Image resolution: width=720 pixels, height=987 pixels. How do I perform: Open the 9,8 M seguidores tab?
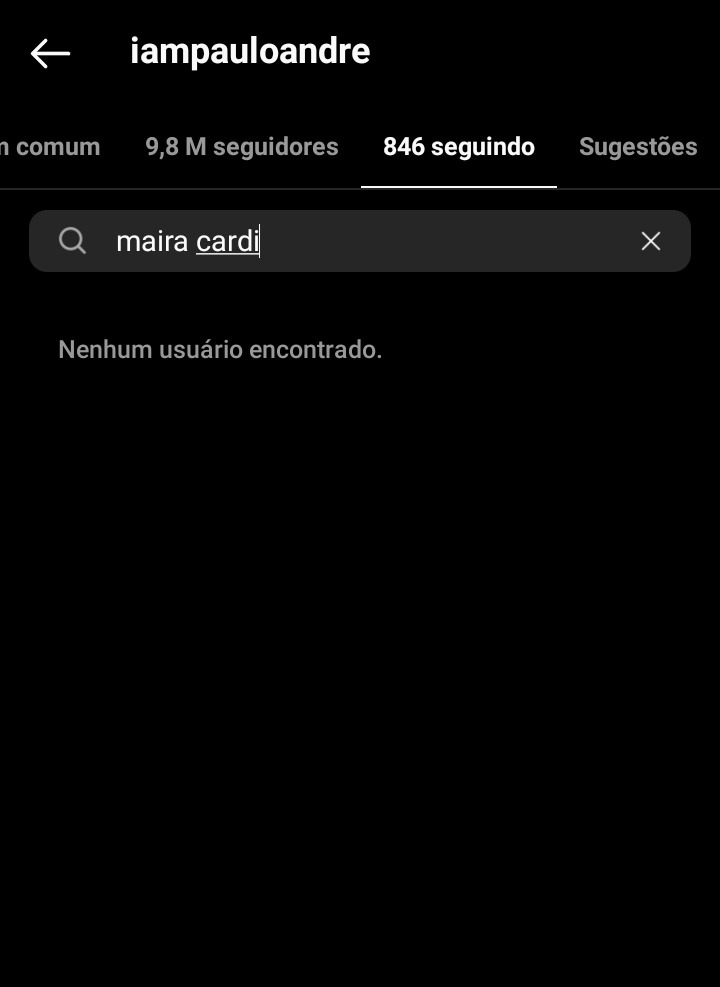[x=242, y=147]
